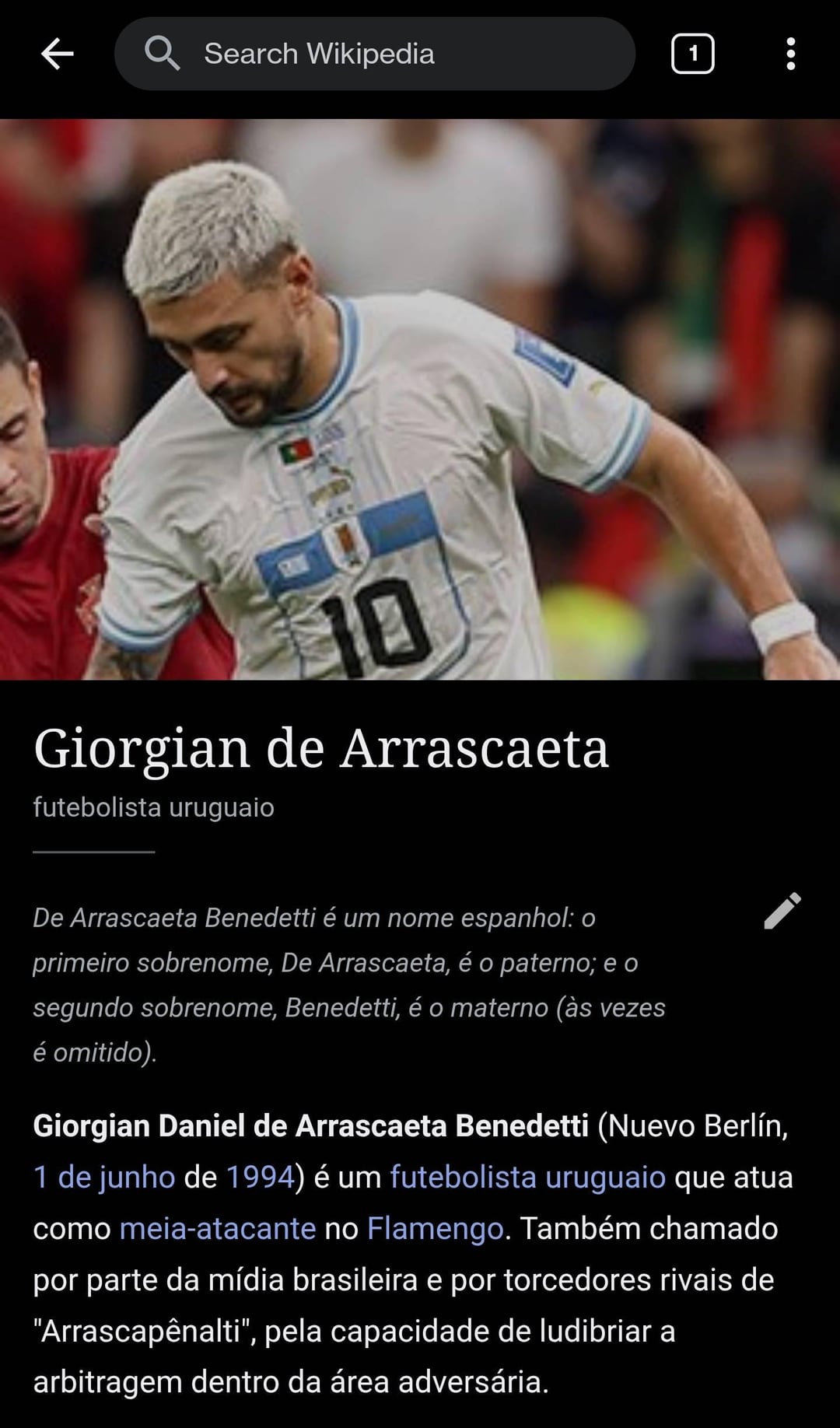Edit the article with the pencil icon
Image resolution: width=840 pixels, height=1428 pixels.
point(782,911)
